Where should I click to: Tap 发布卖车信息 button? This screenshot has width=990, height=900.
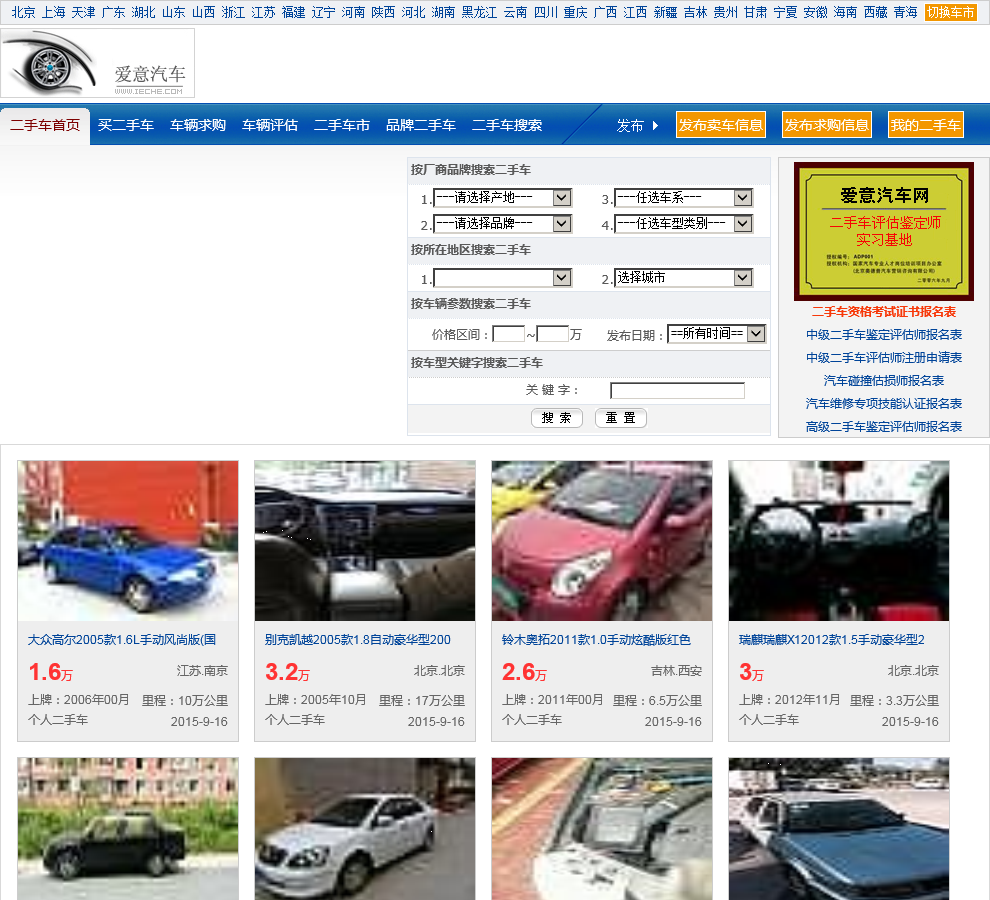[720, 125]
